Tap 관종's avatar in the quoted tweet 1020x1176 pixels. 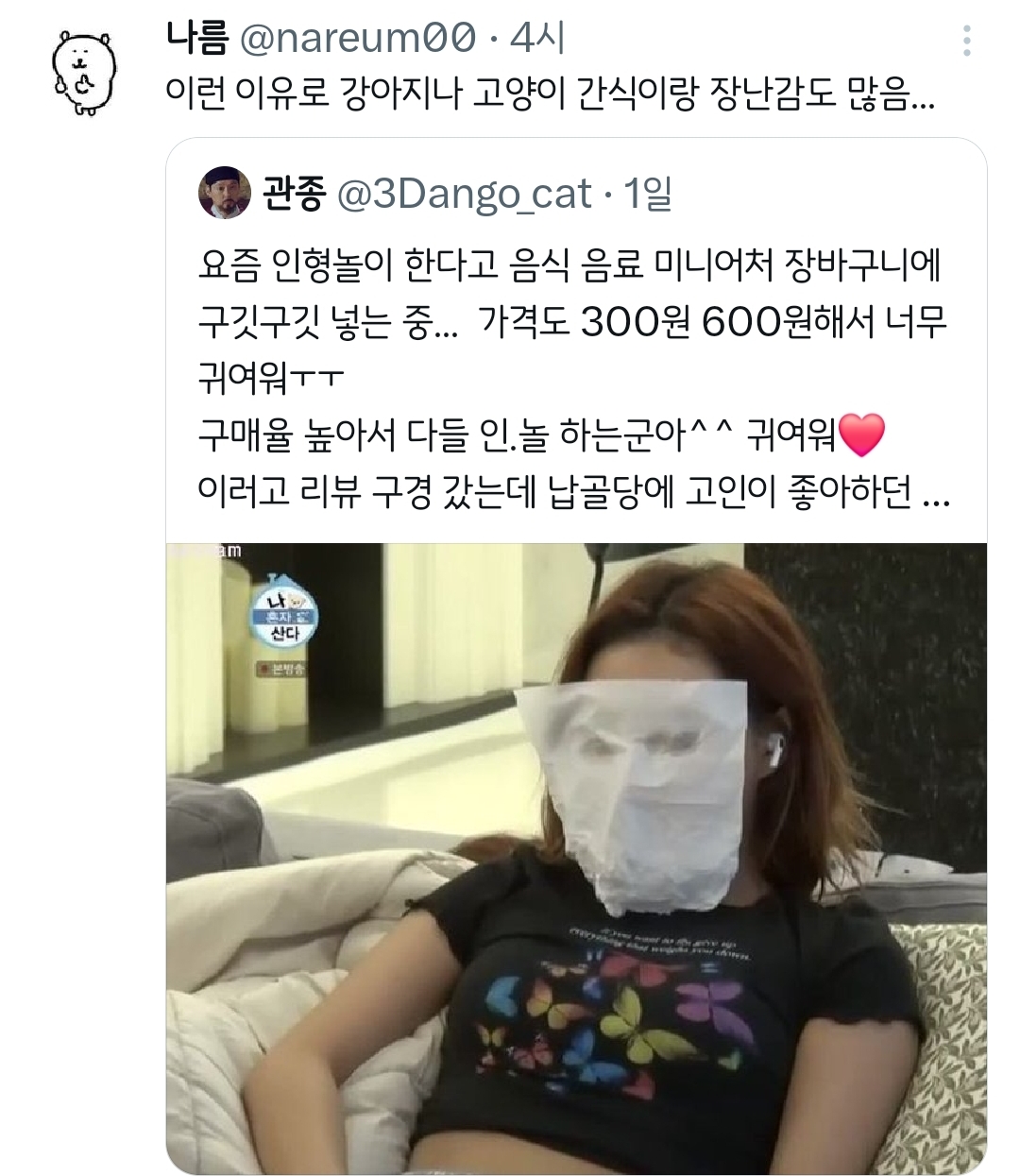click(x=224, y=192)
